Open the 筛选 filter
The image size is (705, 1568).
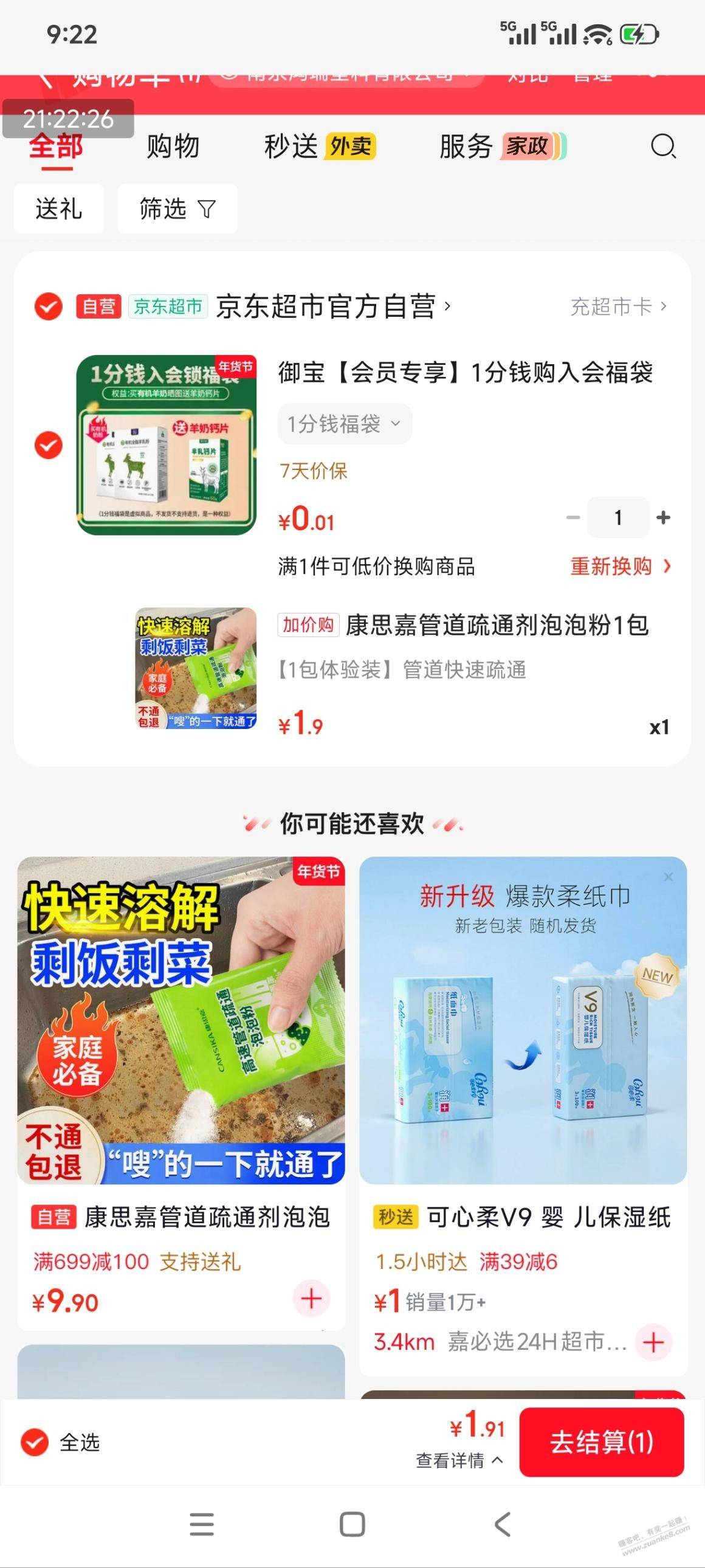177,209
